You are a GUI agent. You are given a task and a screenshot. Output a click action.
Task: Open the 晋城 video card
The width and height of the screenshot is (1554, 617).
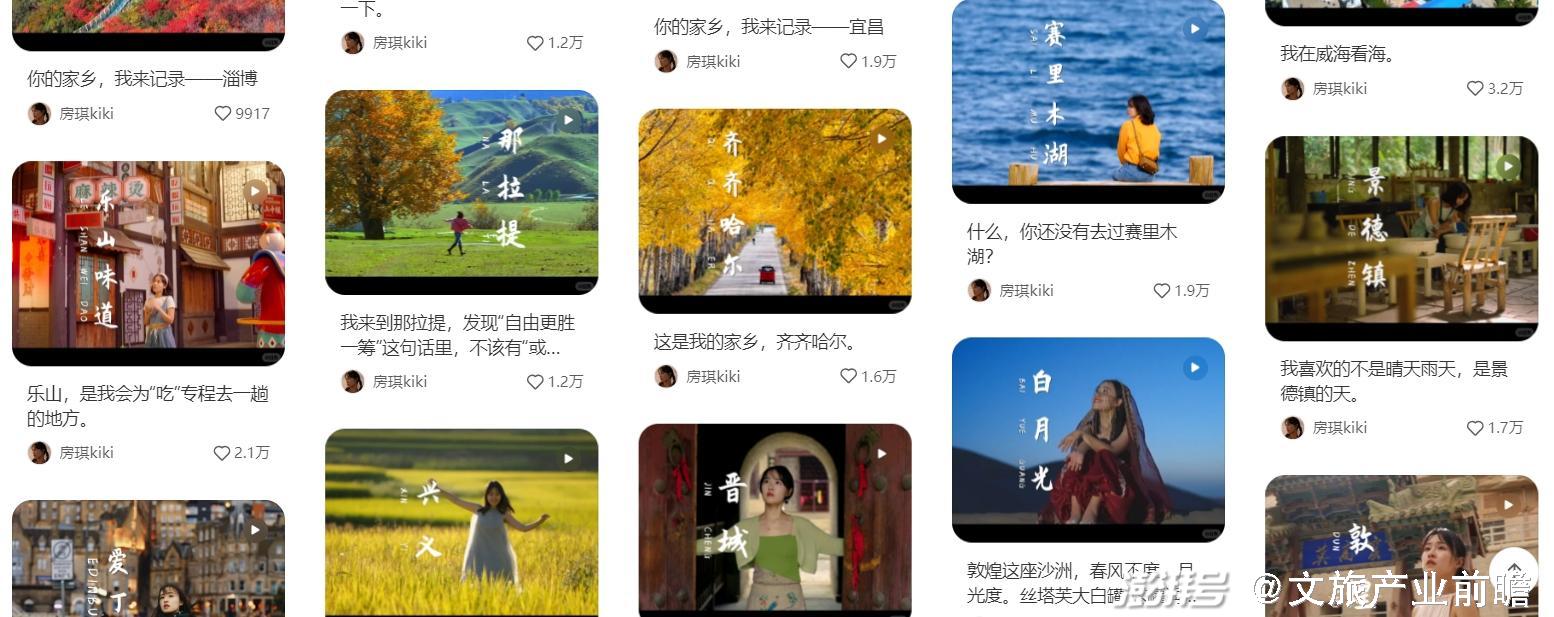[774, 520]
